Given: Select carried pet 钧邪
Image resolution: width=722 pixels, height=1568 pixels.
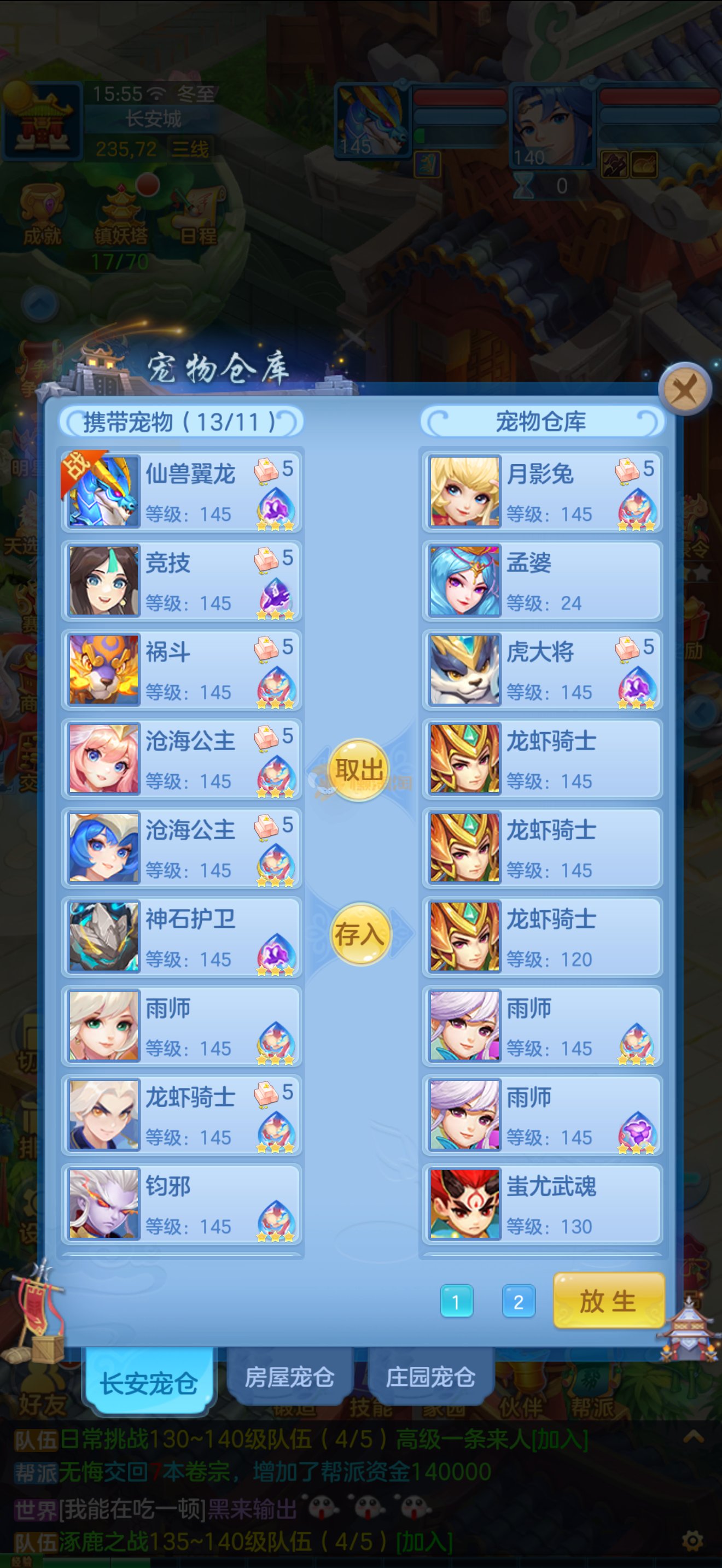Looking at the screenshot, I should [182, 1204].
